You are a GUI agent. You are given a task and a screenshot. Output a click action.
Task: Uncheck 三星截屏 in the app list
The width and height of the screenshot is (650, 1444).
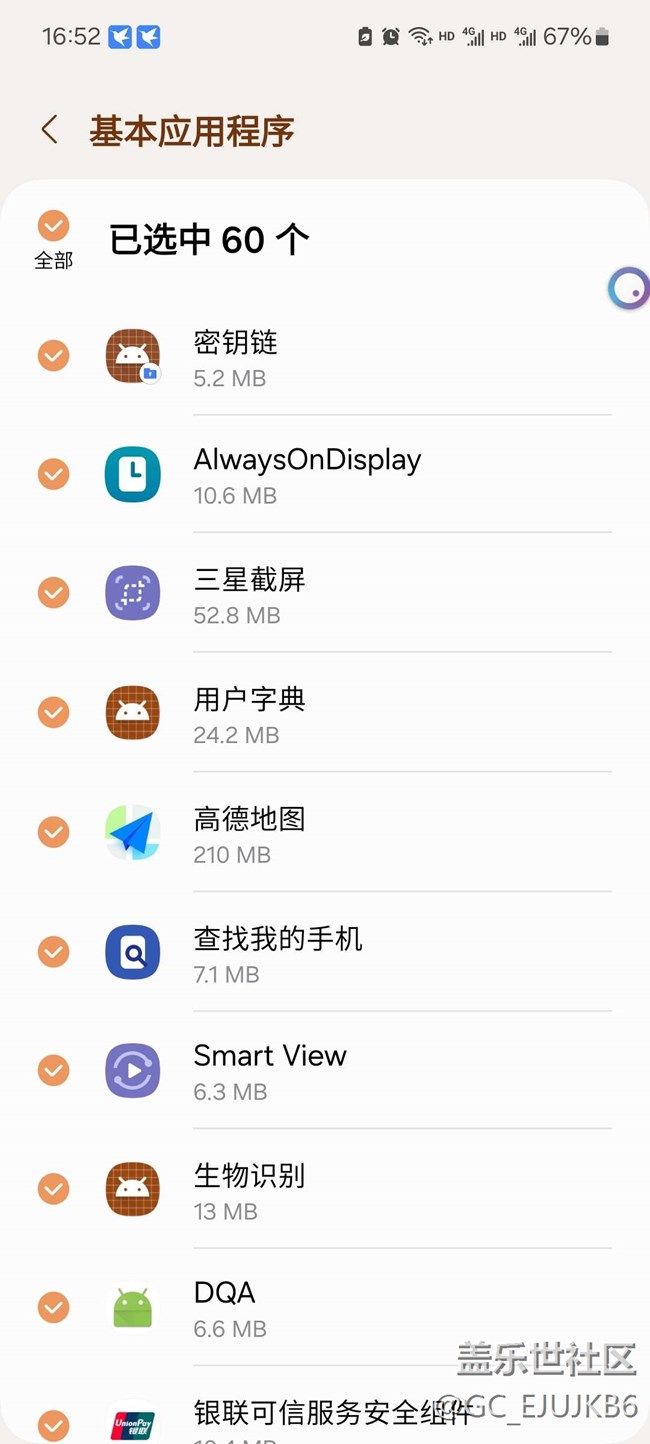pyautogui.click(x=53, y=593)
